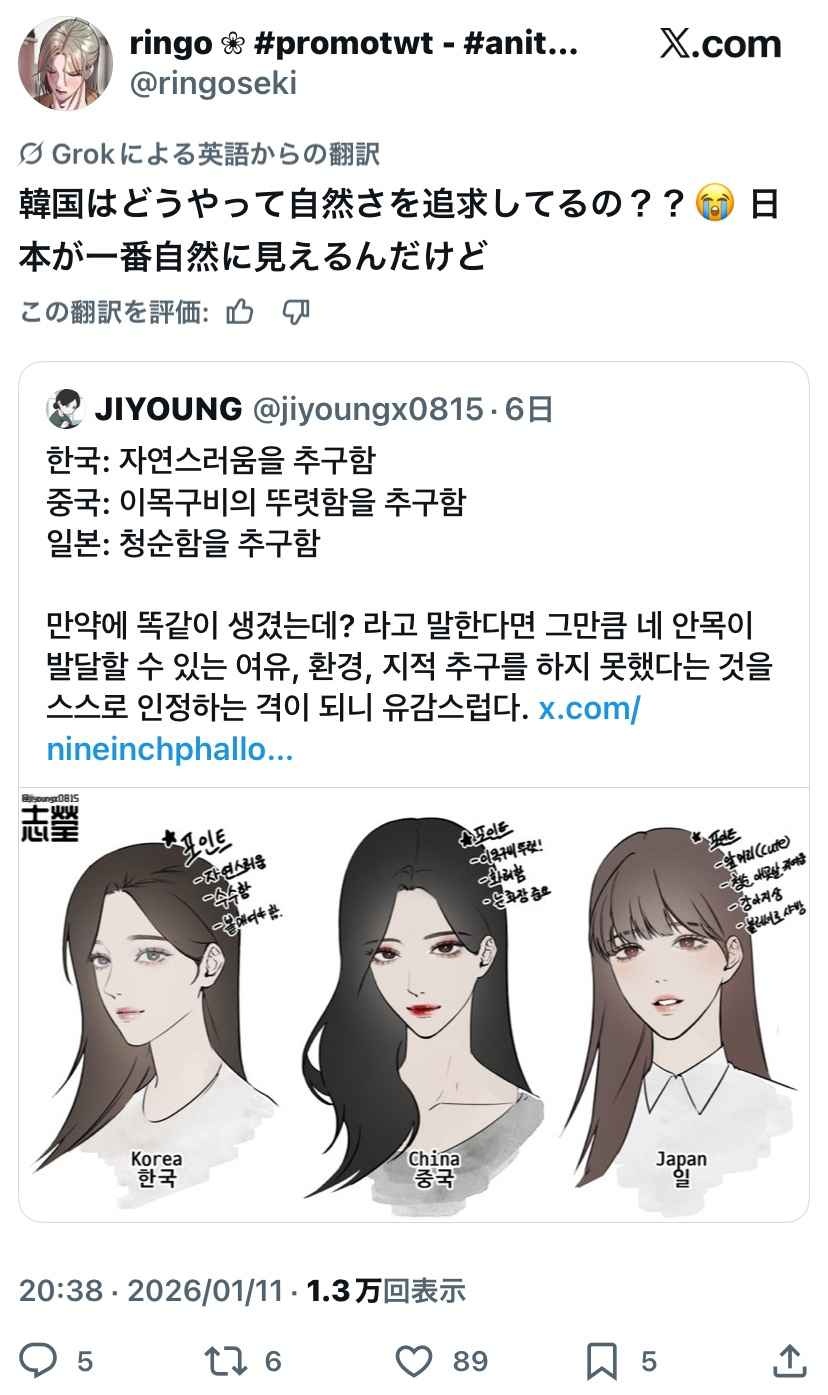Rate the translation with thumbs down
This screenshot has height=1395, width=828.
click(295, 313)
